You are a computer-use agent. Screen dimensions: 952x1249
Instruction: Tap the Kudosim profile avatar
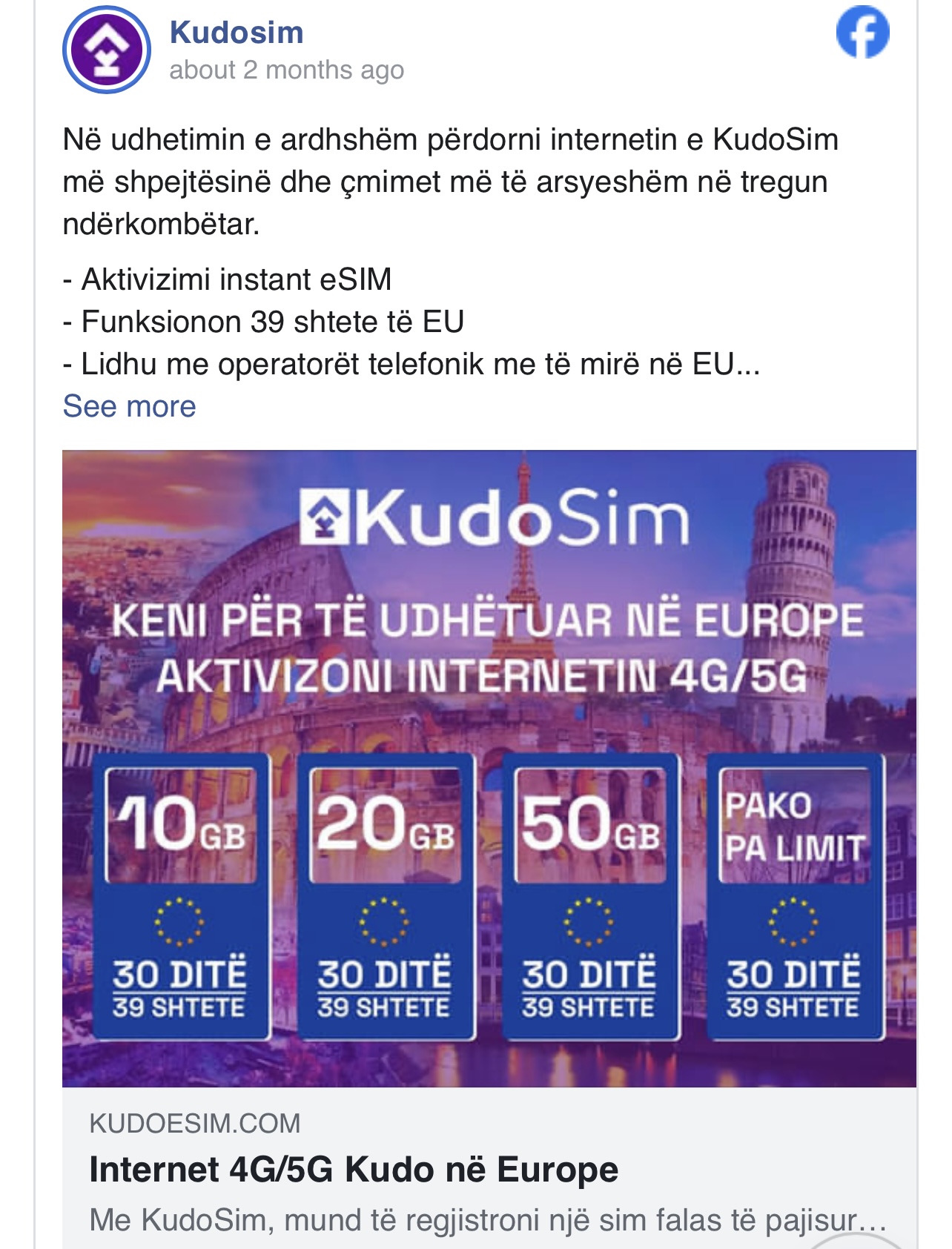point(107,50)
